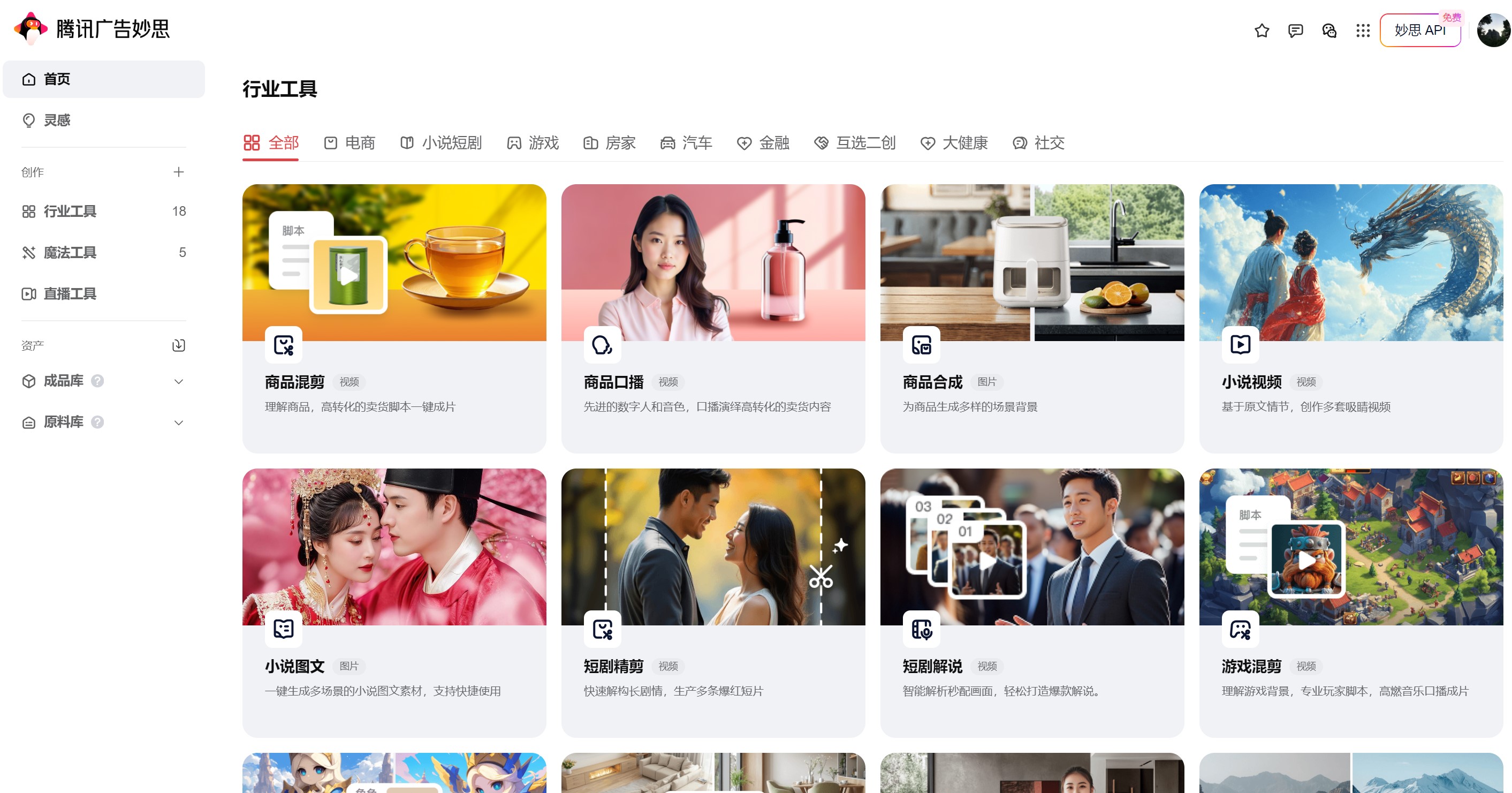Open the 游戏混剪 tool card

pos(1350,602)
